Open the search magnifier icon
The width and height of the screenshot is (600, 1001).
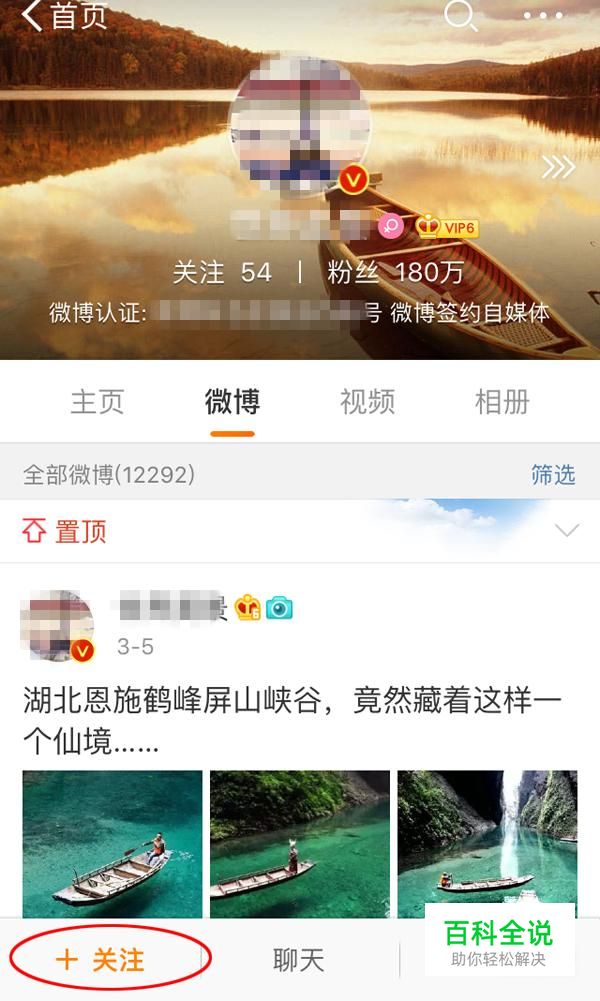point(460,15)
